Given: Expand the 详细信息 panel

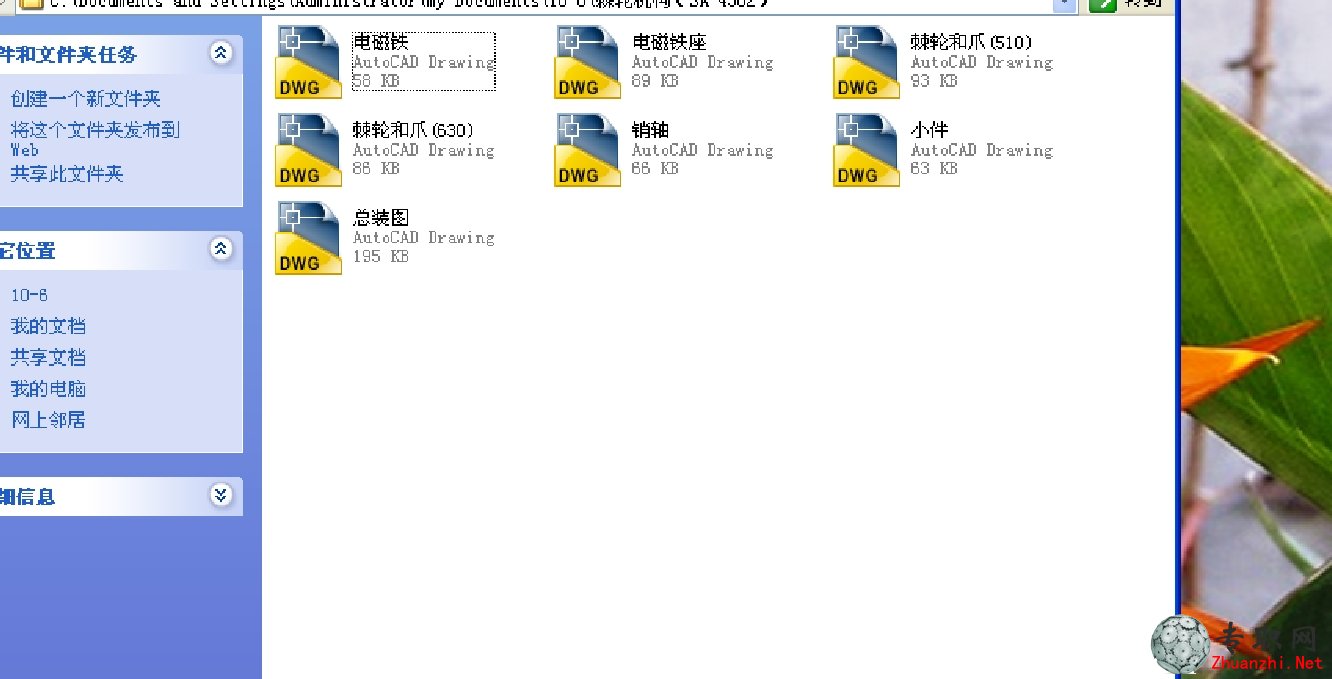Looking at the screenshot, I should pos(221,495).
